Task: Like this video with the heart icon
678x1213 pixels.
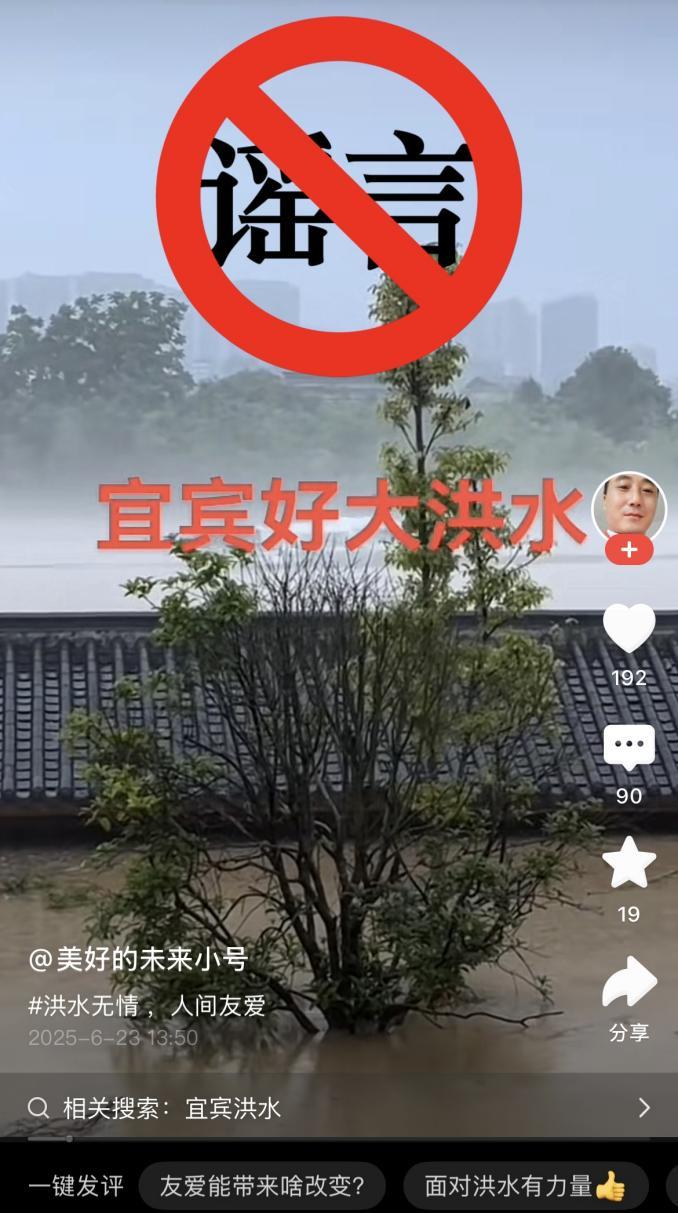Action: coord(629,629)
